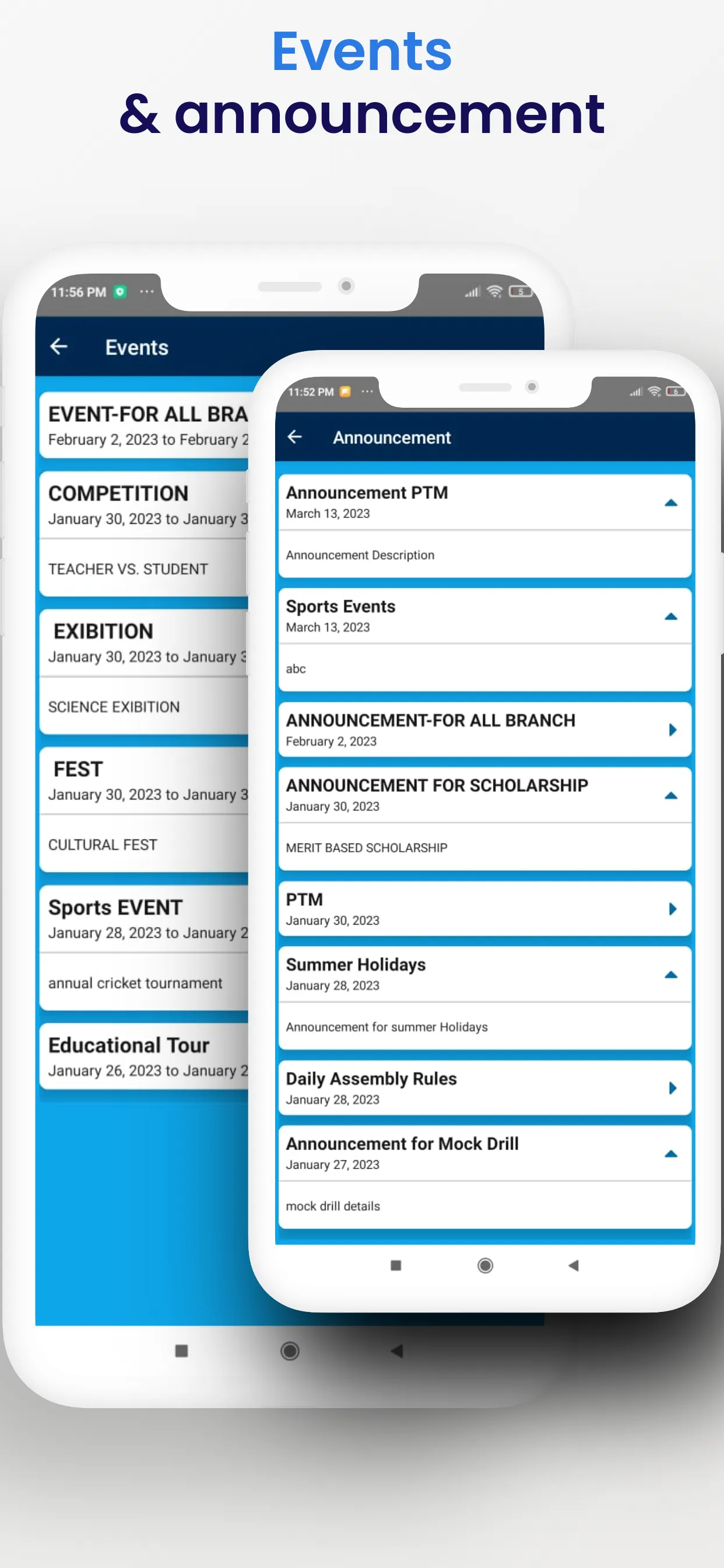Screen dimensions: 724x1568
Task: Click the back arrow on the Announcement screen
Action: [x=296, y=436]
